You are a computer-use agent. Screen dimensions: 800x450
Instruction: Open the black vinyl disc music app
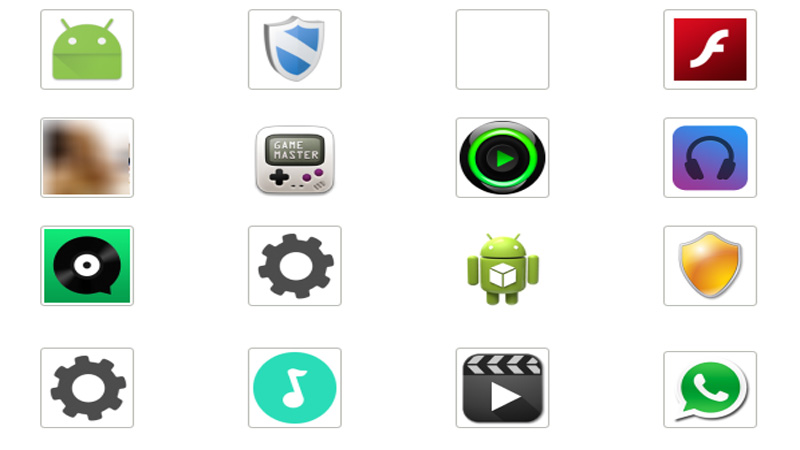coord(87,266)
